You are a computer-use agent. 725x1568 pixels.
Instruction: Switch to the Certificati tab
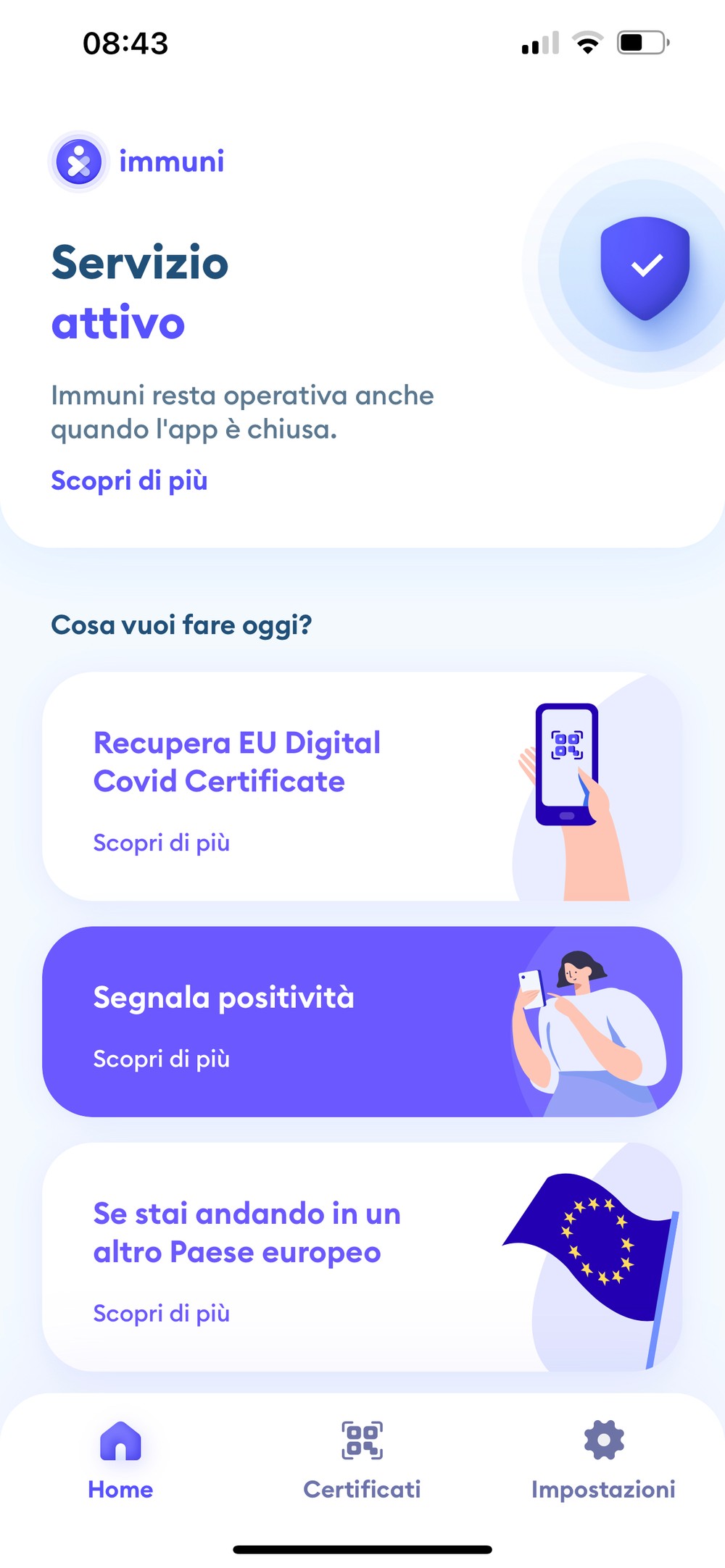tap(362, 1460)
